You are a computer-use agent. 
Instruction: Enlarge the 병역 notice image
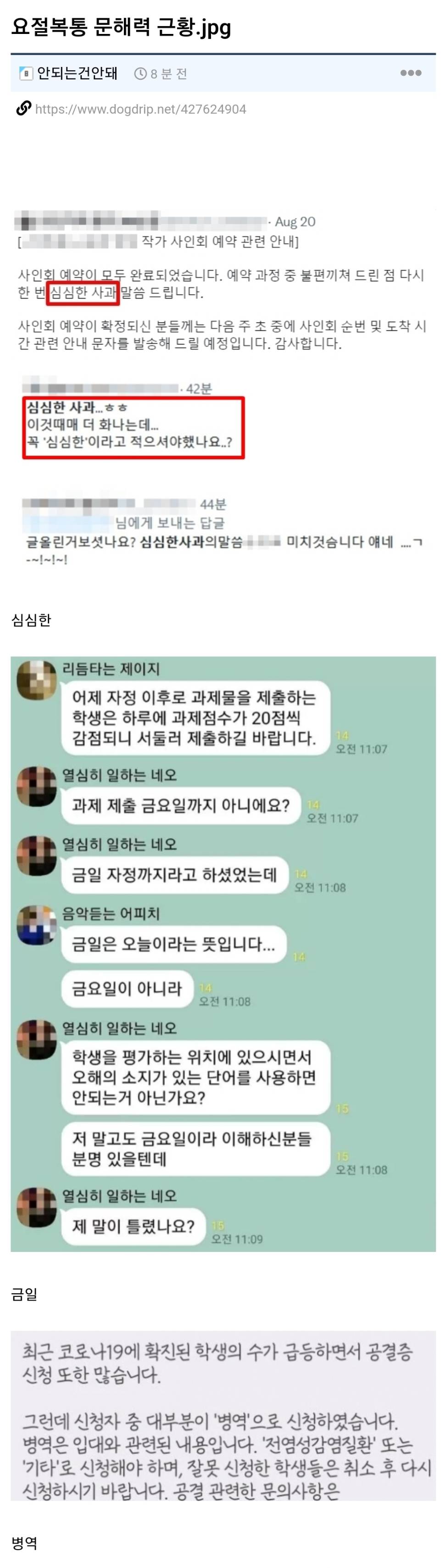(223, 1416)
